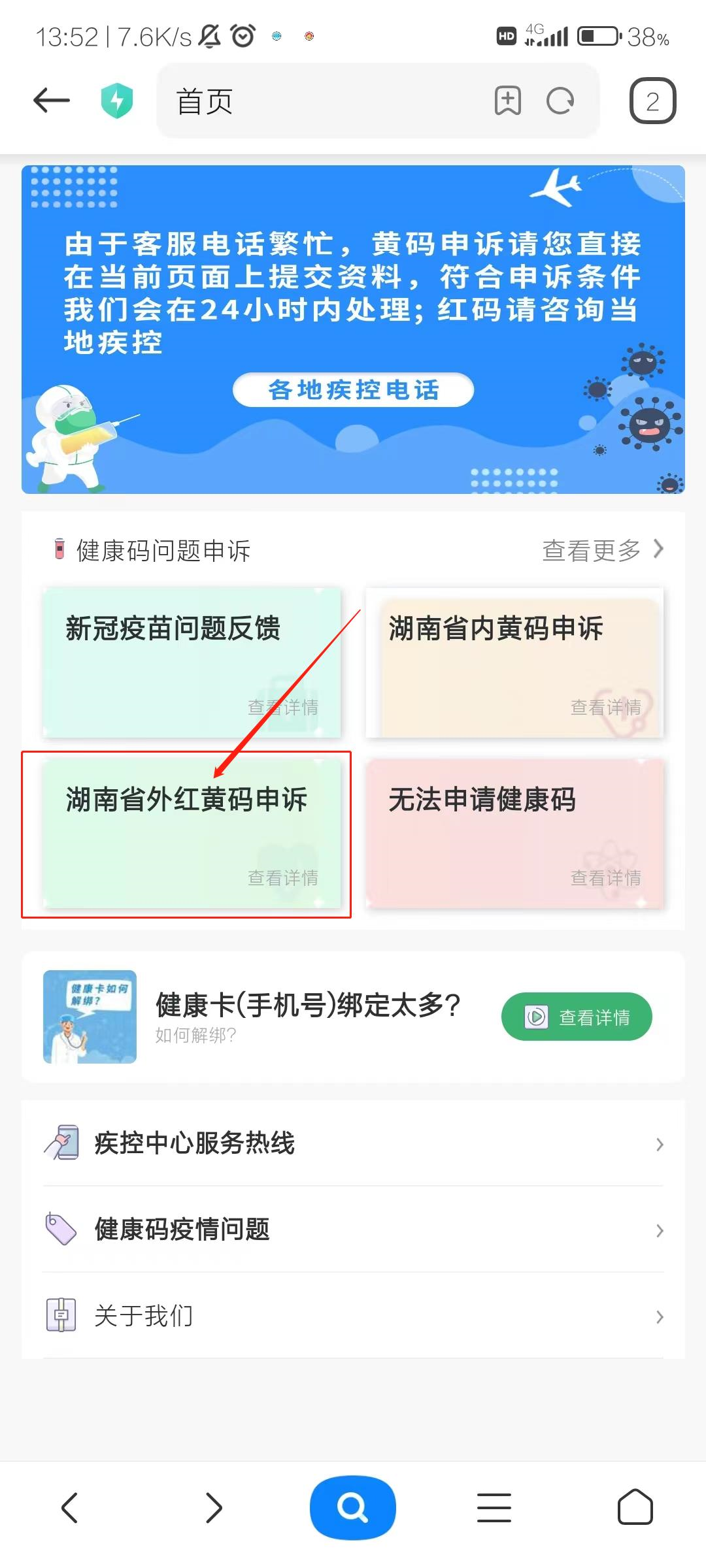706x1568 pixels.
Task: Tap the home icon in the bottom navigation
Action: 634,1508
